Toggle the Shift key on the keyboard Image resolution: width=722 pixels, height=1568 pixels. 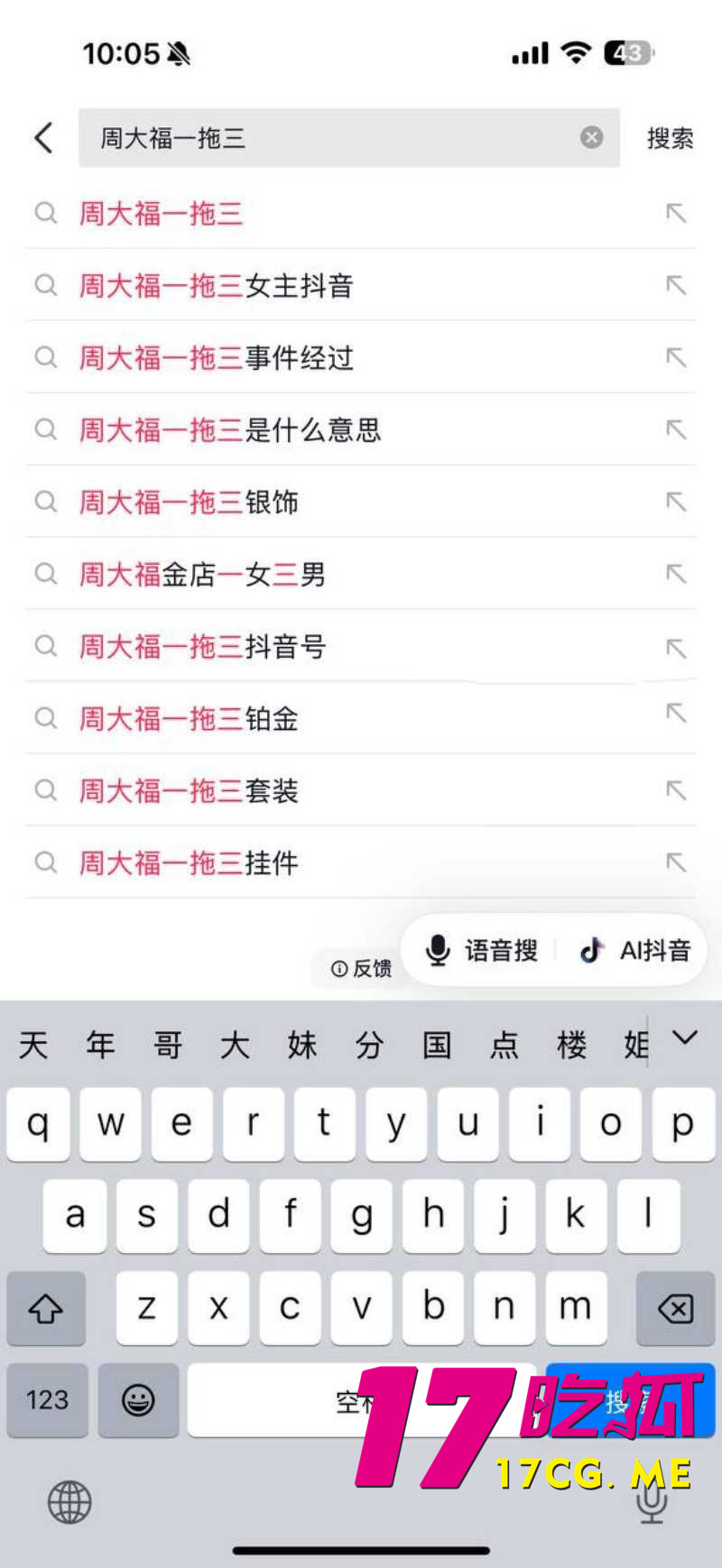[x=46, y=1308]
